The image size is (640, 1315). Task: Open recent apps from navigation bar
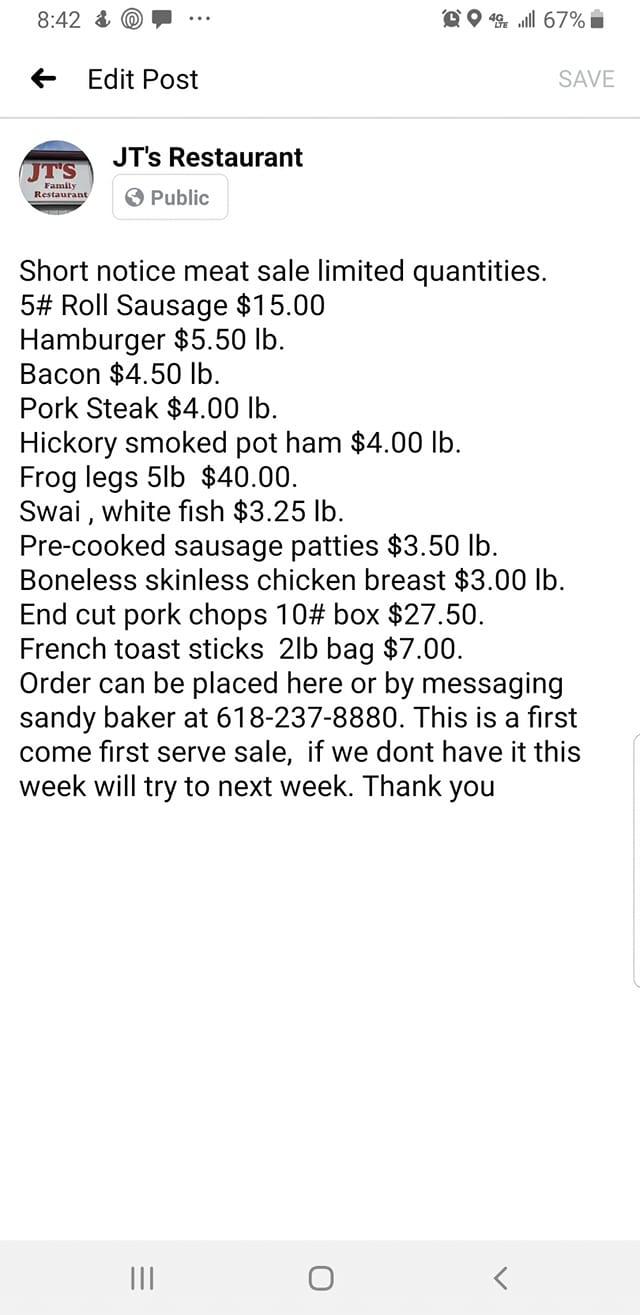click(x=141, y=1277)
